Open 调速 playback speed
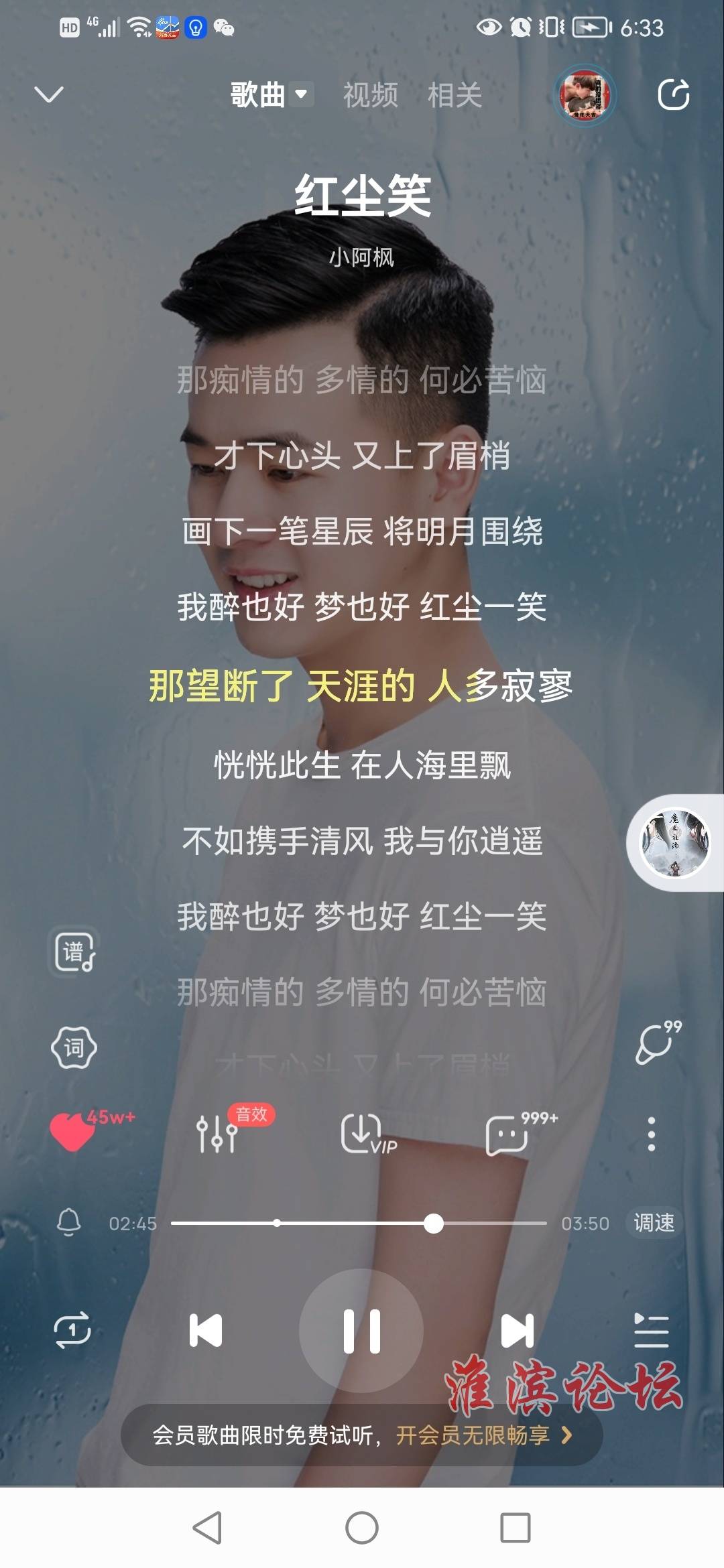The image size is (724, 1568). coord(654,1223)
